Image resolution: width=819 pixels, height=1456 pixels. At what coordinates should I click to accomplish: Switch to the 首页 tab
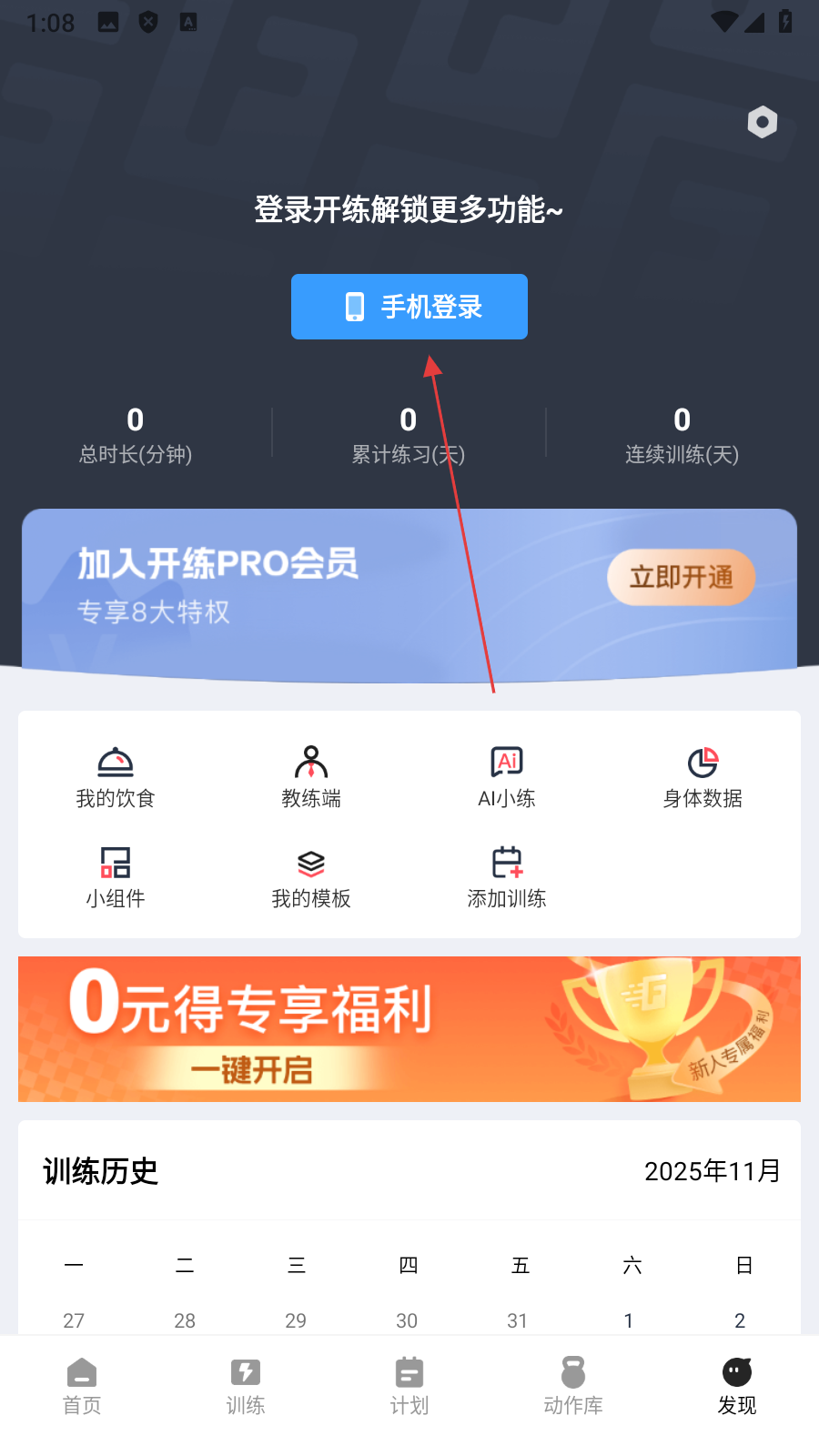(x=82, y=1386)
